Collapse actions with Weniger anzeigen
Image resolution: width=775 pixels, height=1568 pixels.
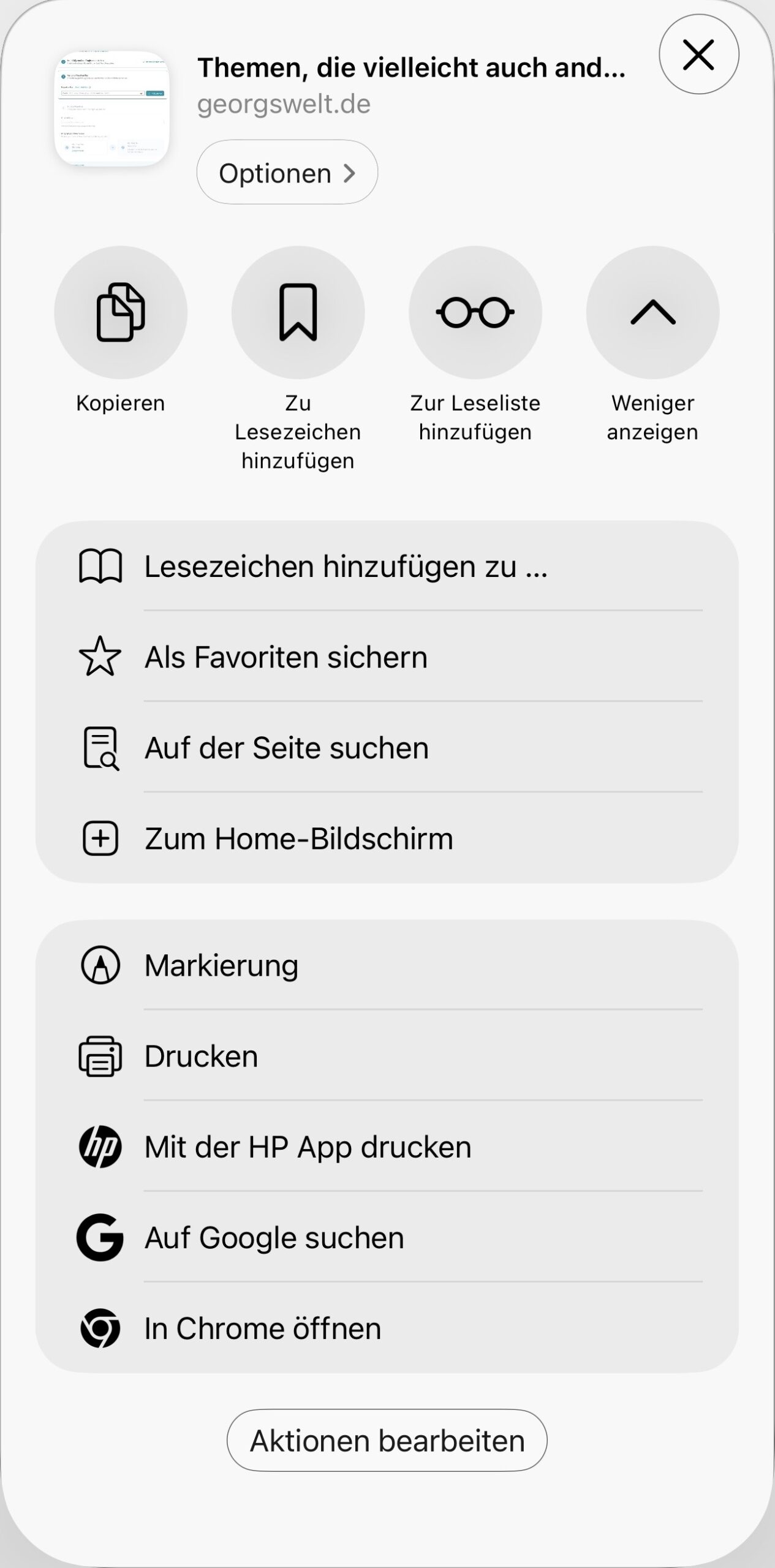pos(652,312)
